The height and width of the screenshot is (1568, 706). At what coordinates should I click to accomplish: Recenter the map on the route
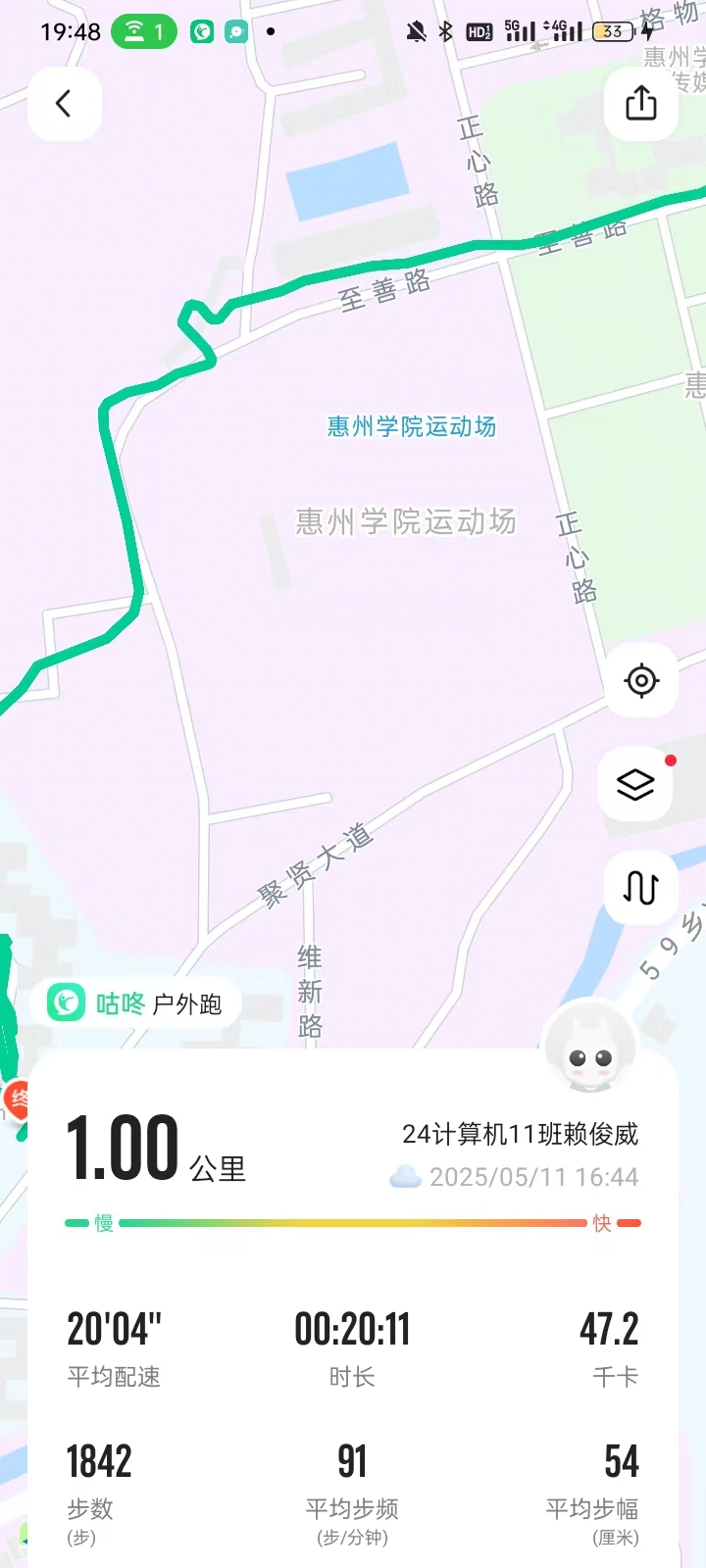click(641, 680)
